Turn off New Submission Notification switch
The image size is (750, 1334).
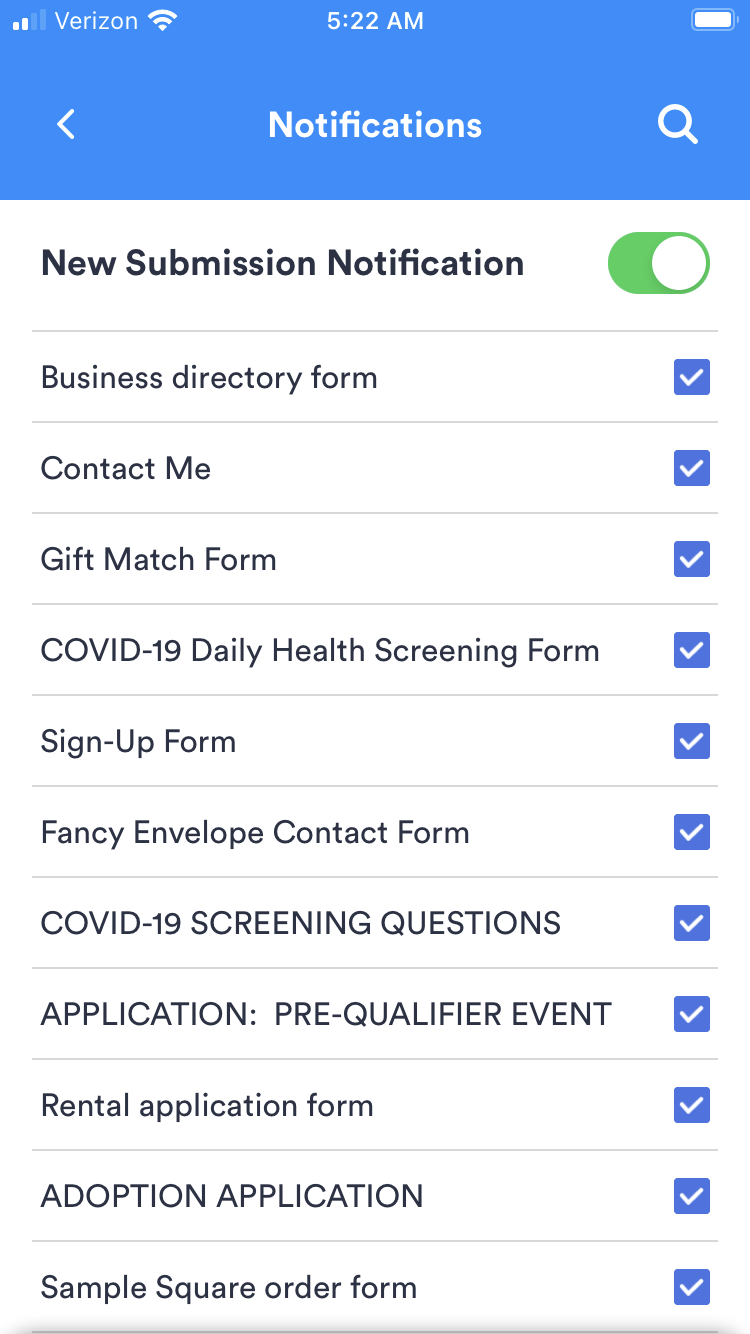(x=658, y=264)
